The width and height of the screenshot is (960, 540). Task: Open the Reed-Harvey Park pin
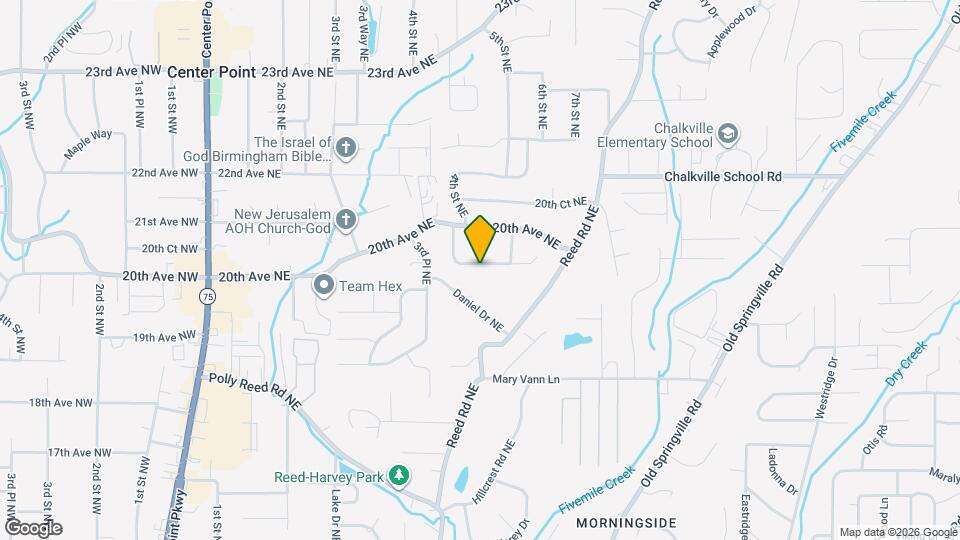[400, 476]
